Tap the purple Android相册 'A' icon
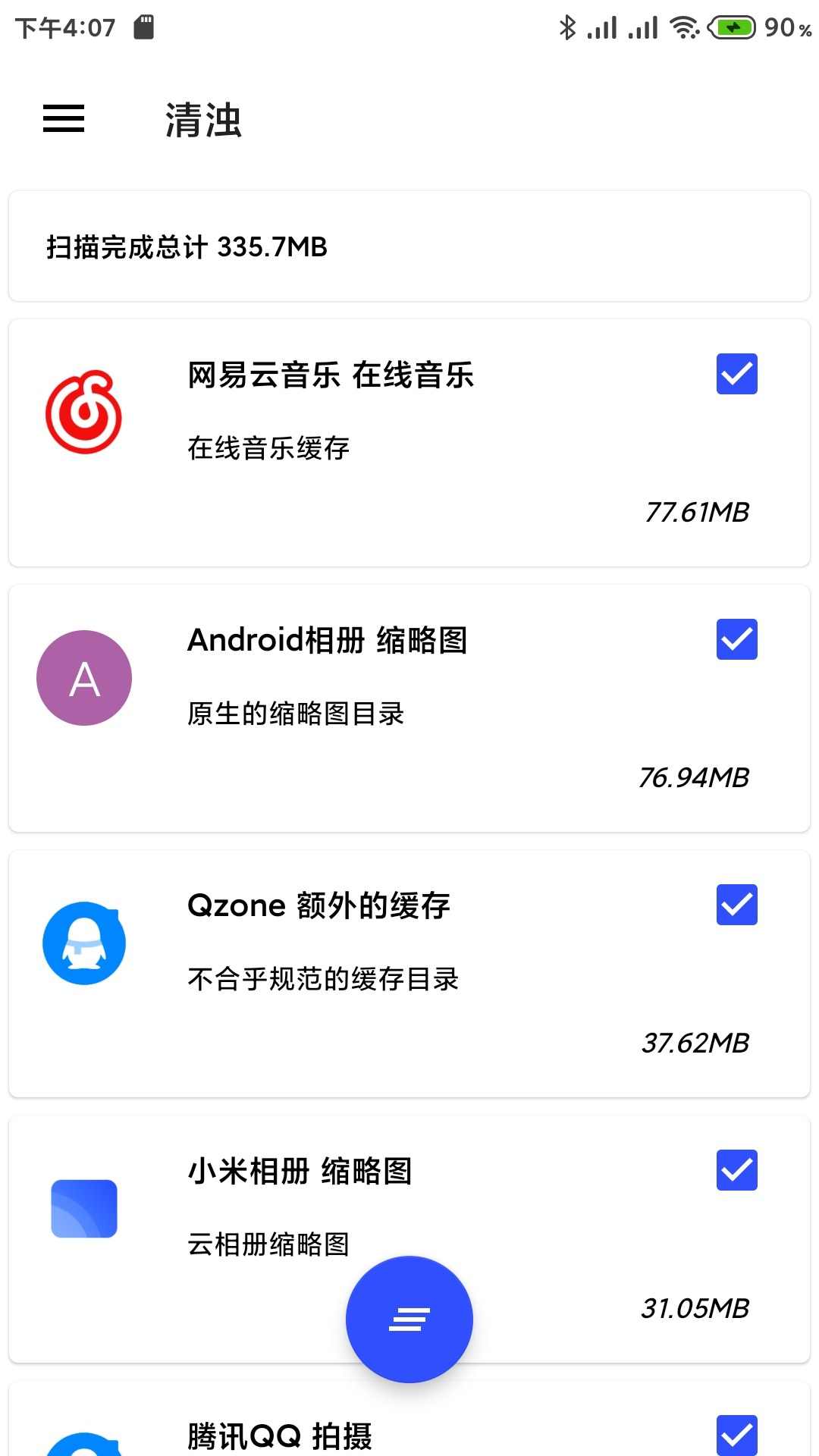Image resolution: width=819 pixels, height=1456 pixels. (x=83, y=678)
